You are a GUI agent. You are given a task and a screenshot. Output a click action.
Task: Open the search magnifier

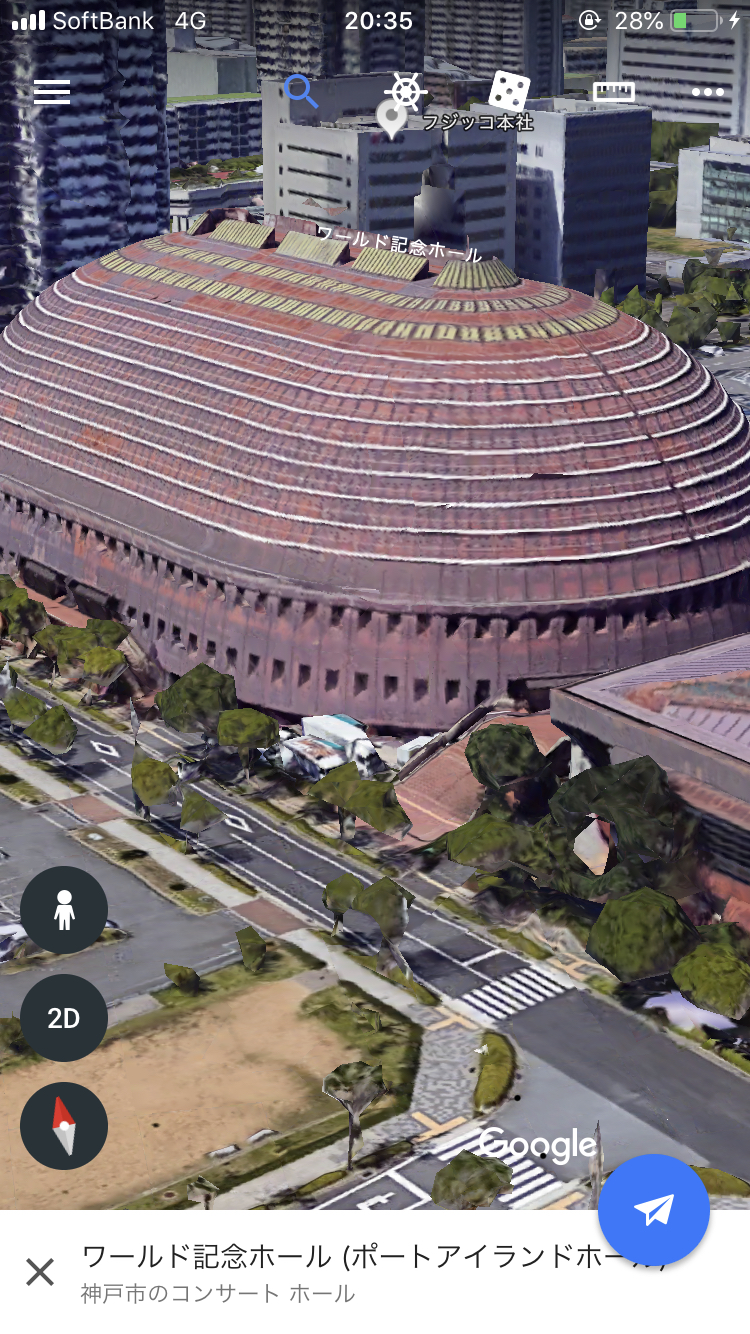(300, 92)
